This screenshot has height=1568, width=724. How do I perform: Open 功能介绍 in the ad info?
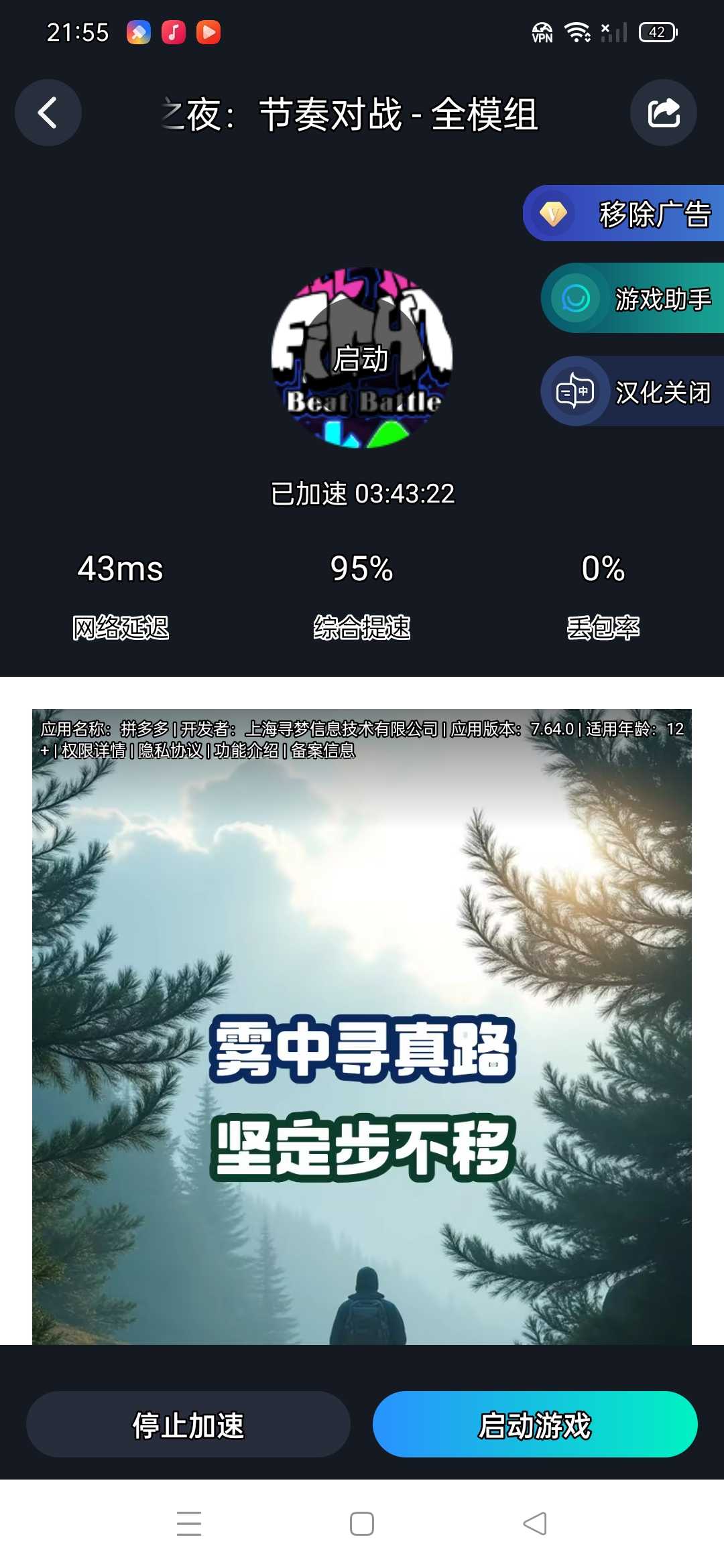point(246,750)
